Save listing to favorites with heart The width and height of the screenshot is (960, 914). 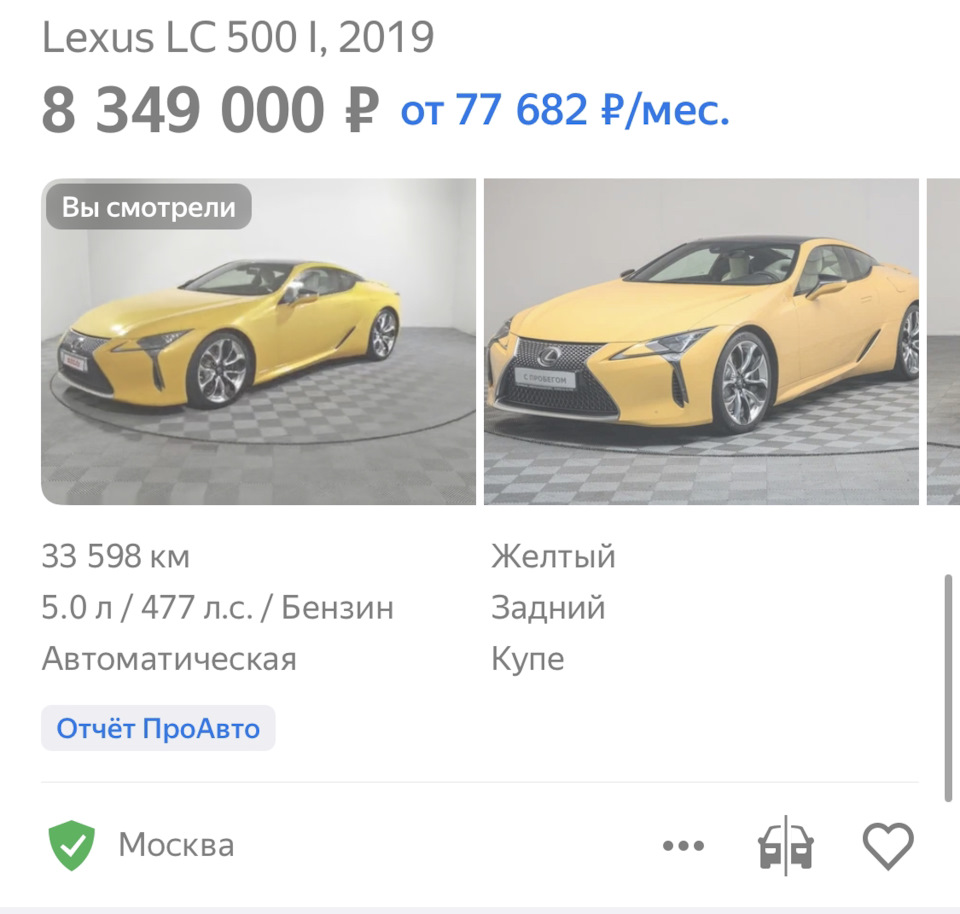[888, 846]
